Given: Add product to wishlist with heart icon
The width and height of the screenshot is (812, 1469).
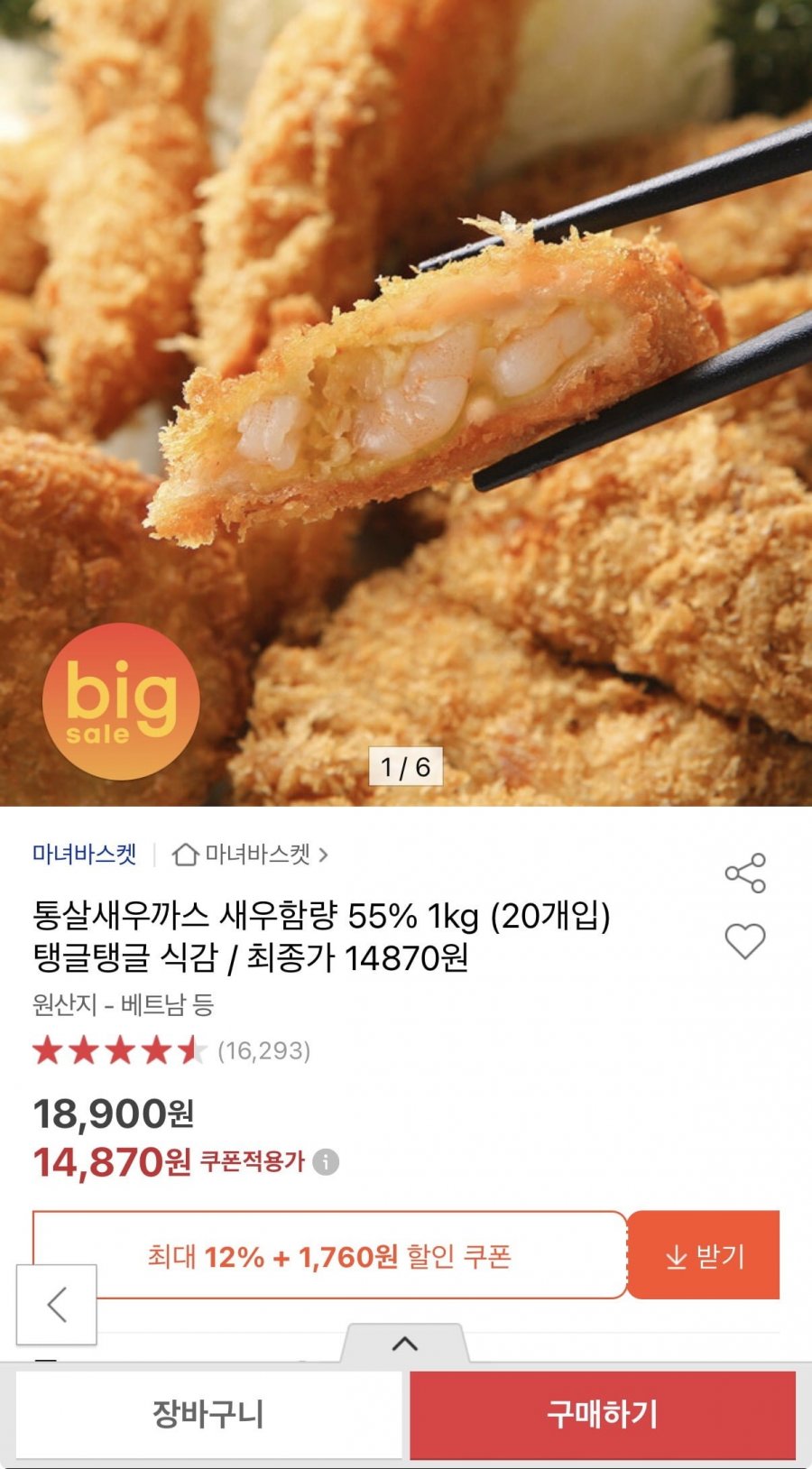Looking at the screenshot, I should (745, 941).
